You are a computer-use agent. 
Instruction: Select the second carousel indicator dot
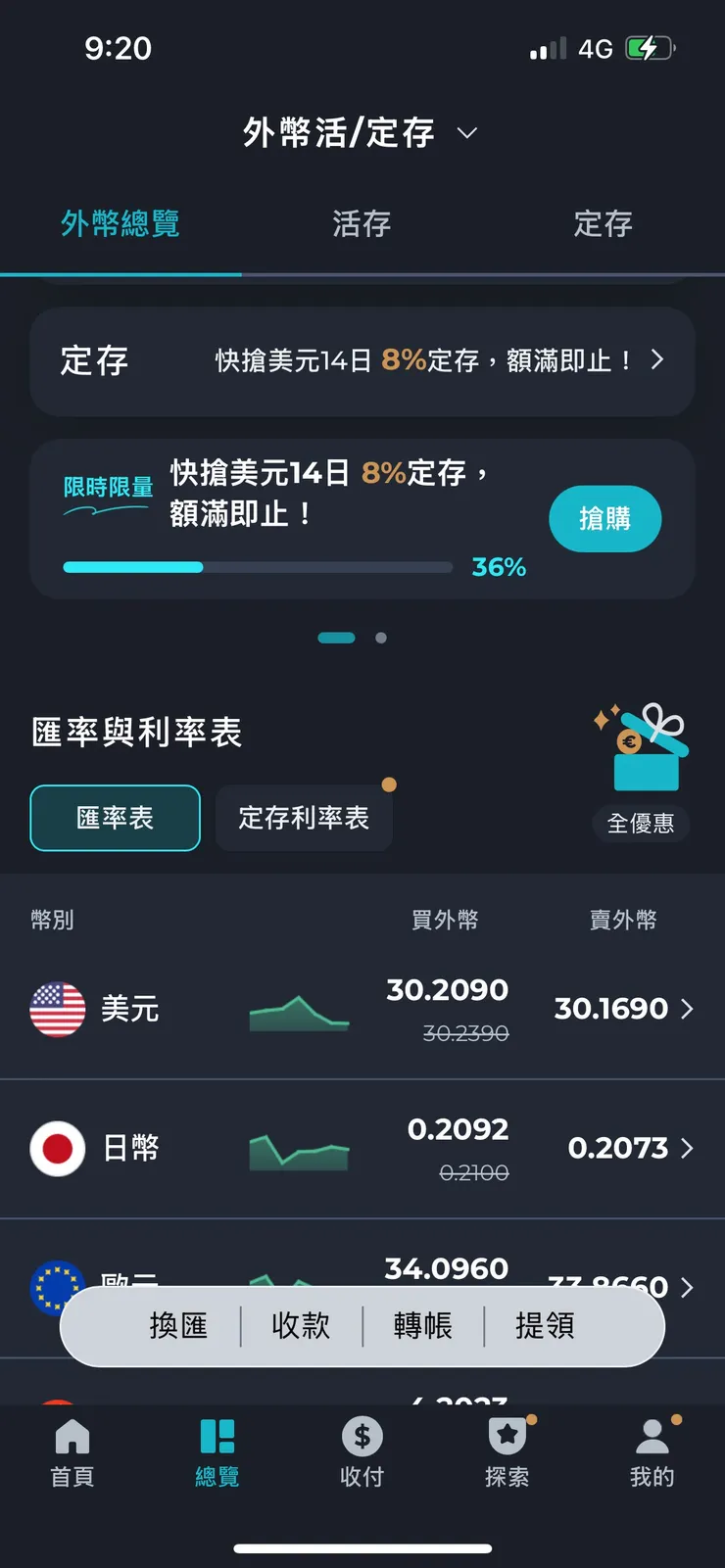pos(380,637)
